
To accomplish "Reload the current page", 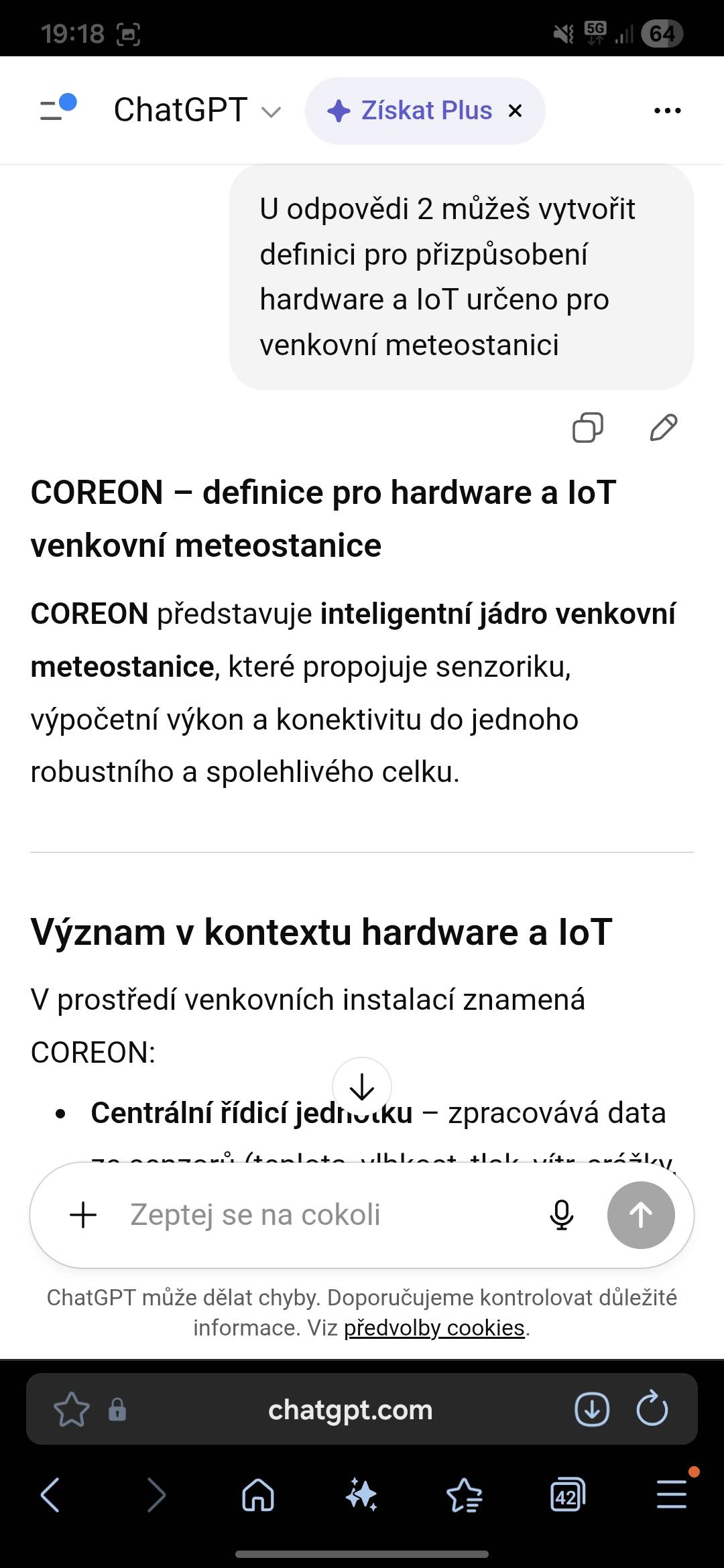I will (652, 1410).
